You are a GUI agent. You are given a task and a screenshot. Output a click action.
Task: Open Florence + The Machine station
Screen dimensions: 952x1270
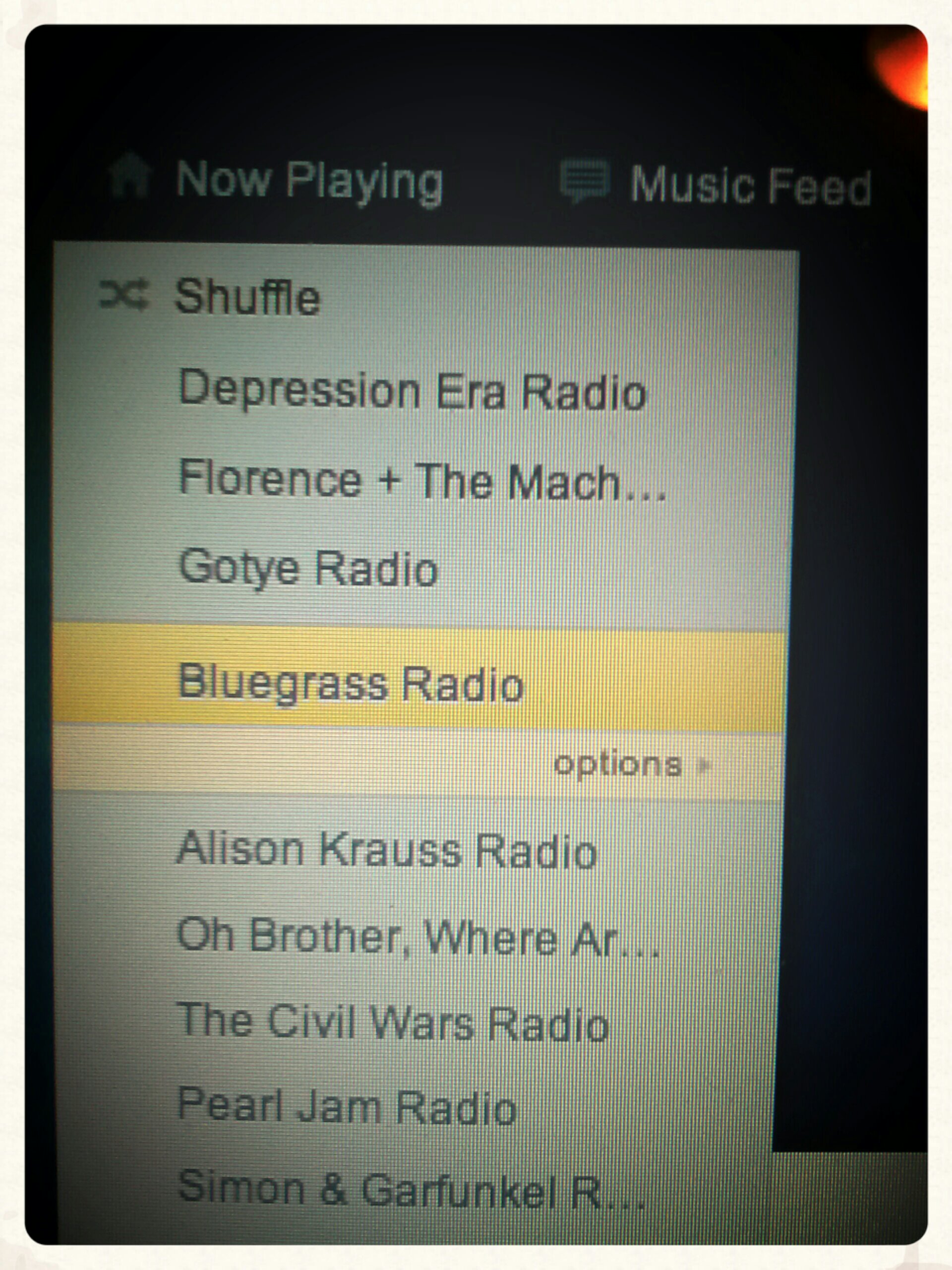coord(422,481)
